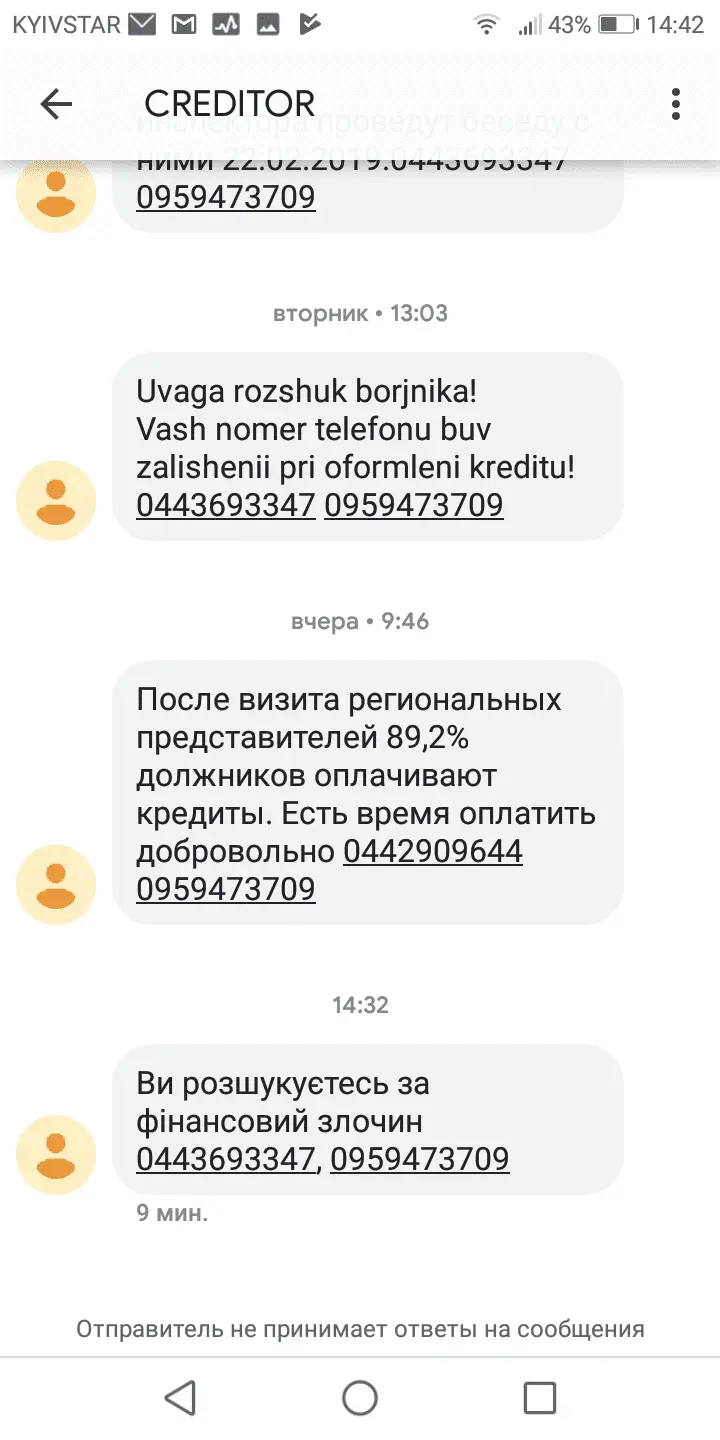Open 0959473709 link under the 0442909644 number
This screenshot has height=1440, width=720.
tap(226, 888)
